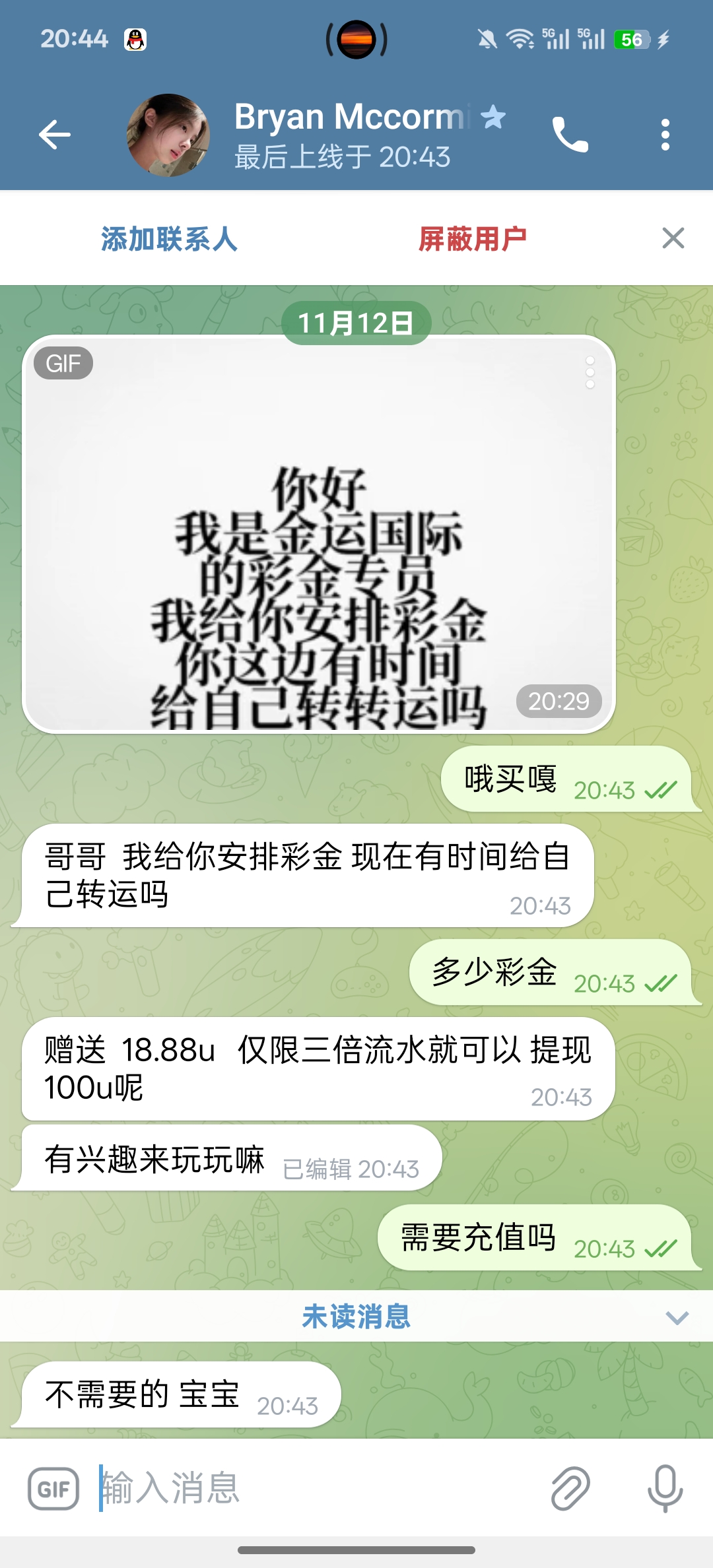
Task: Record a voice message with the microphone
Action: click(x=665, y=1489)
